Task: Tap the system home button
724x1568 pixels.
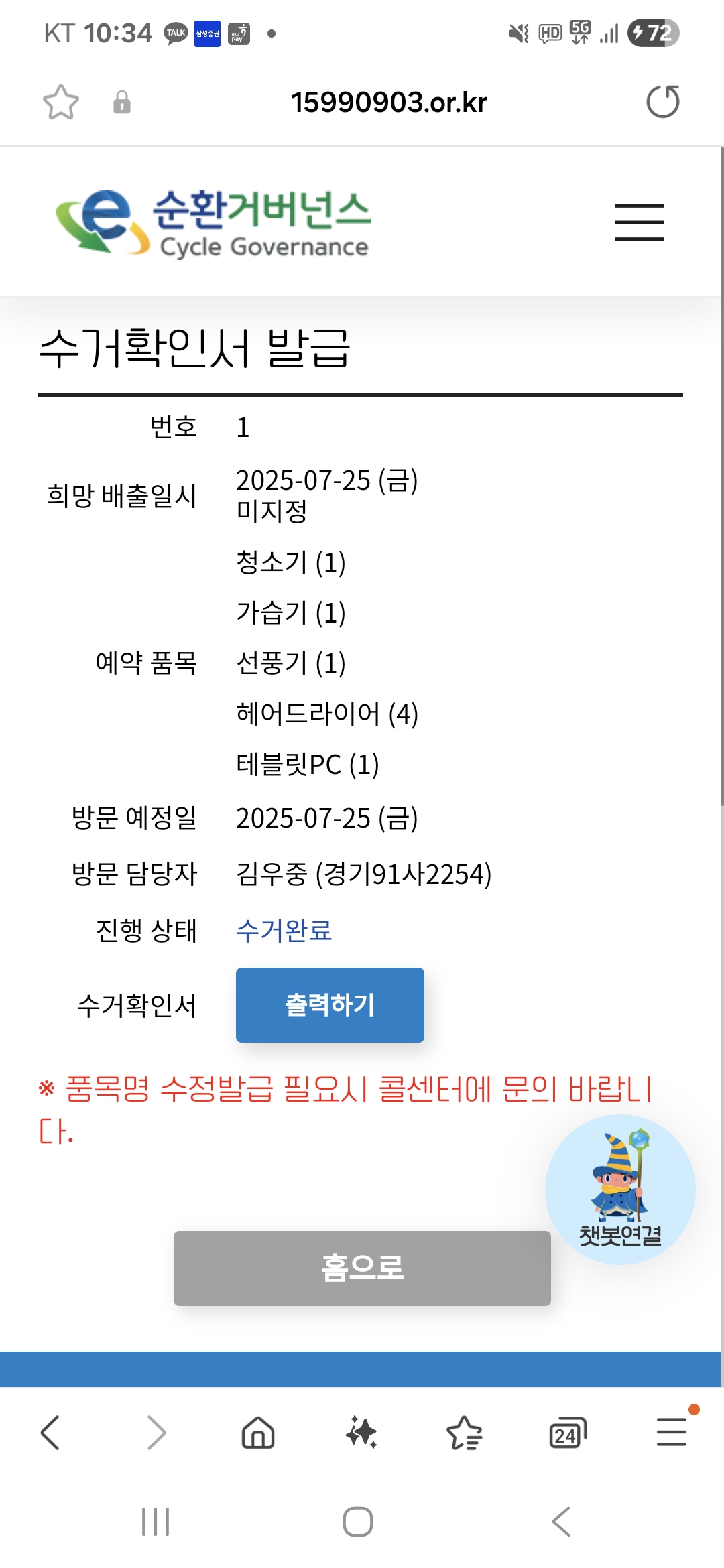Action: (358, 1521)
